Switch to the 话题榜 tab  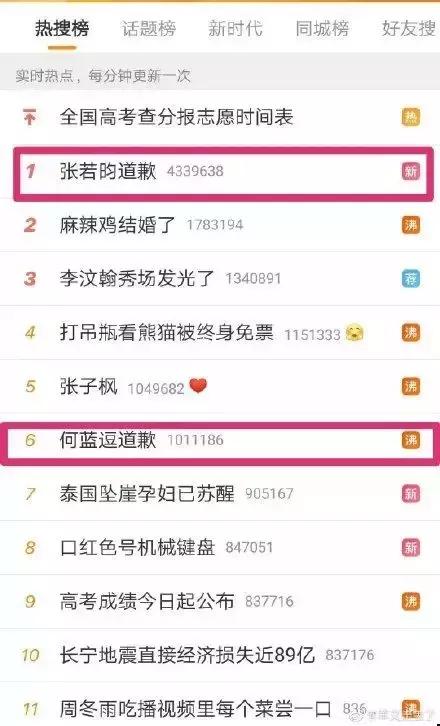click(x=149, y=29)
